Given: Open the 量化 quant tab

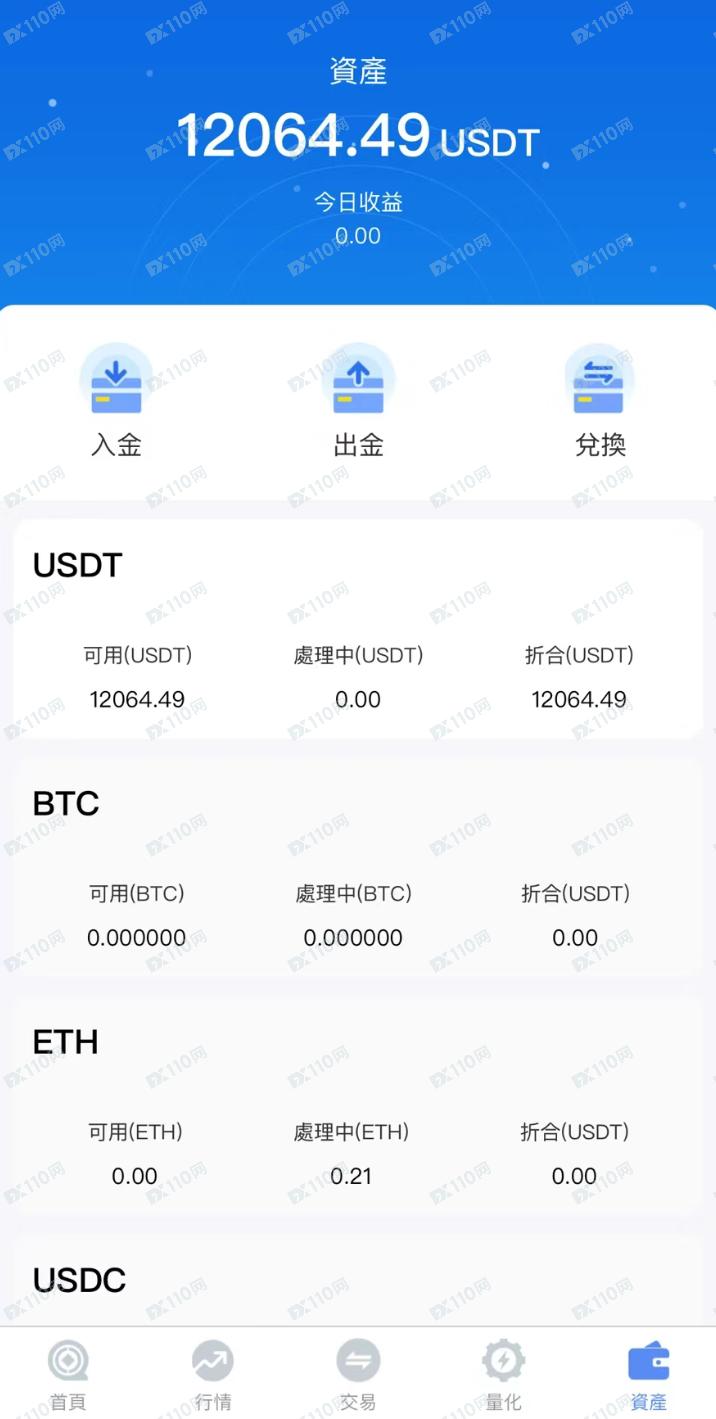Looking at the screenshot, I should coord(503,1375).
